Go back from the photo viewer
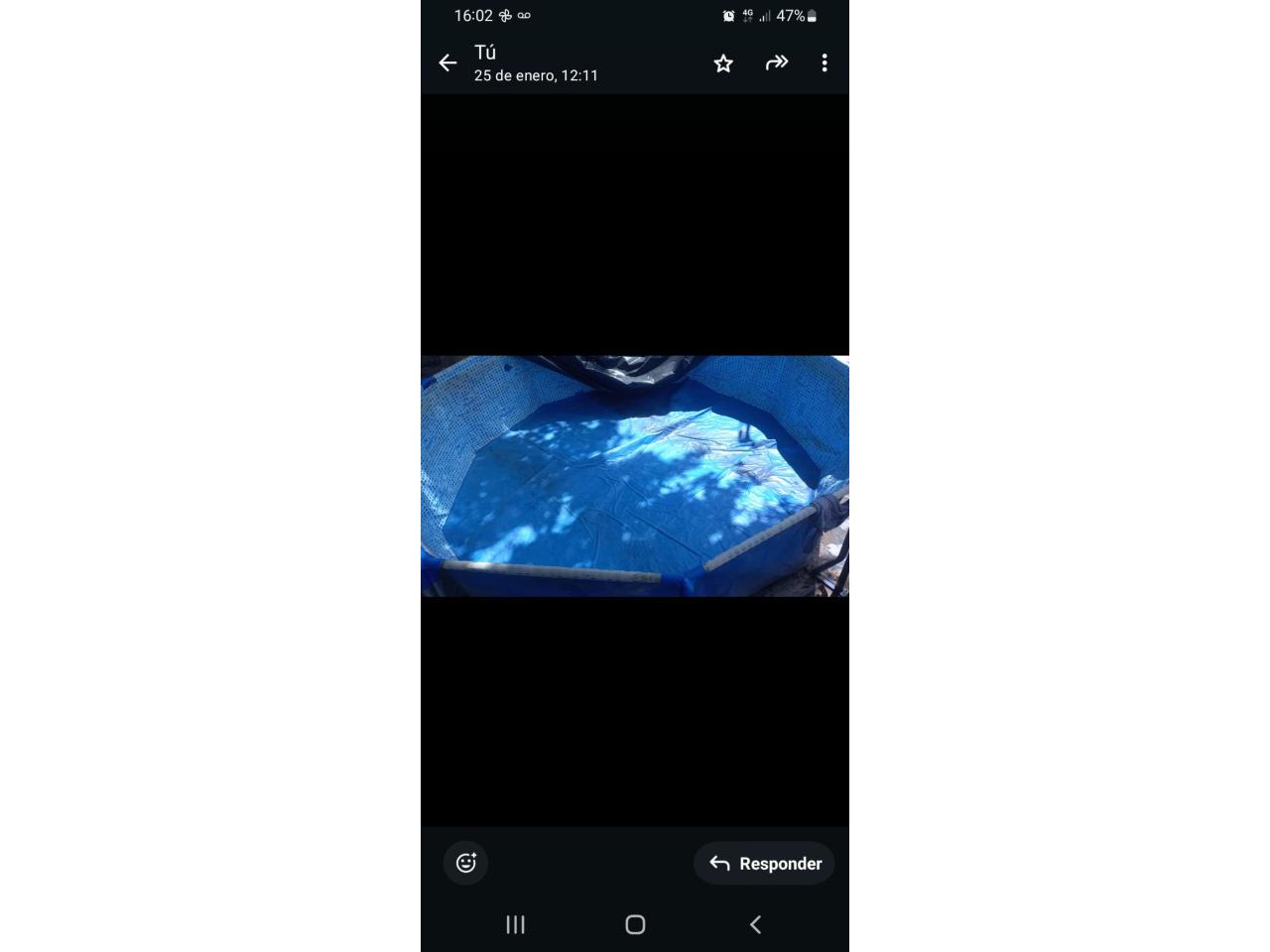 [447, 63]
